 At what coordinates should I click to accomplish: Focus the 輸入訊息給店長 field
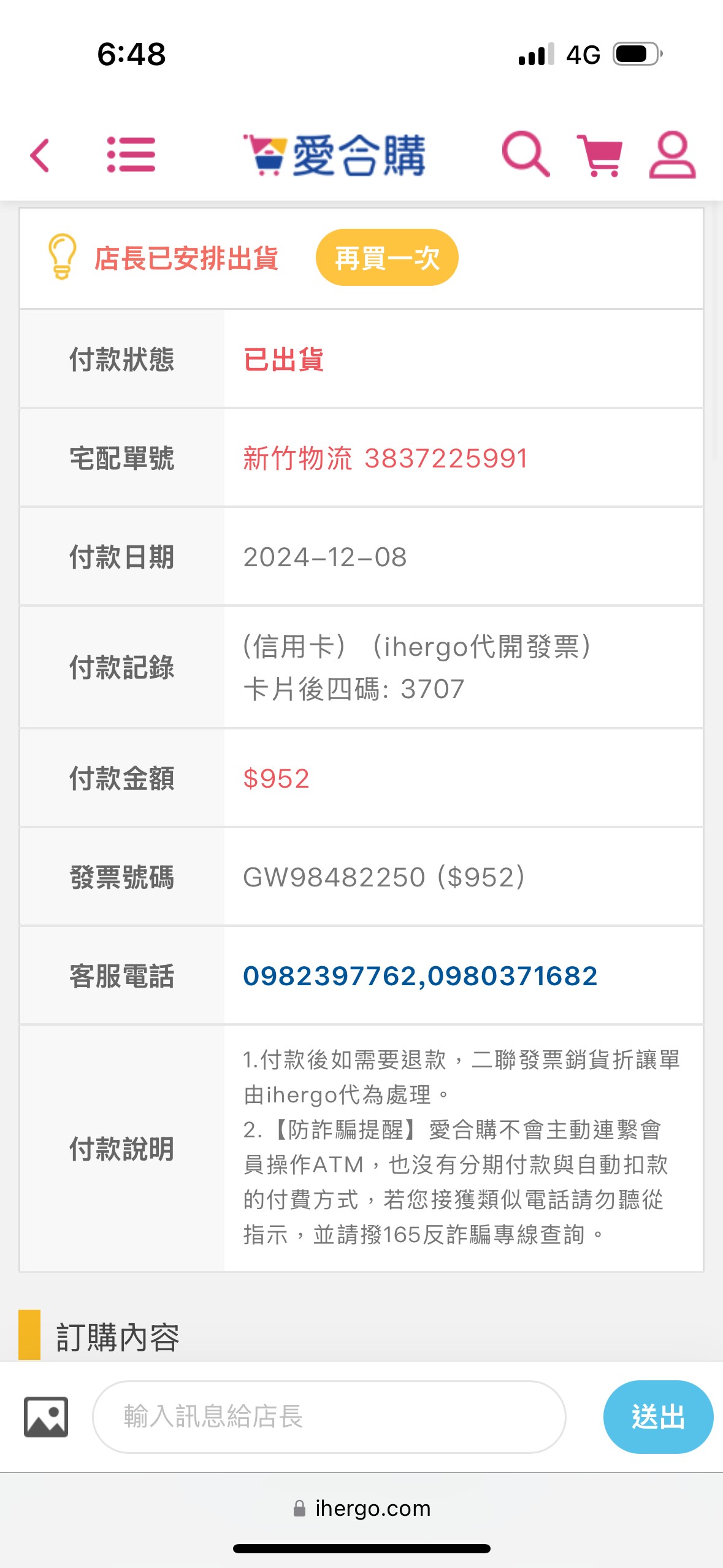[329, 1417]
